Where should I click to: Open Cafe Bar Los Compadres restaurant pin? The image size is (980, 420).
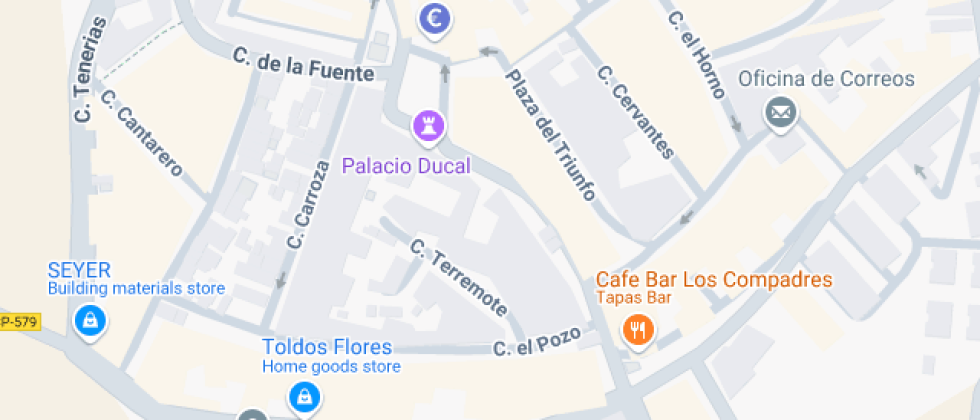click(638, 330)
